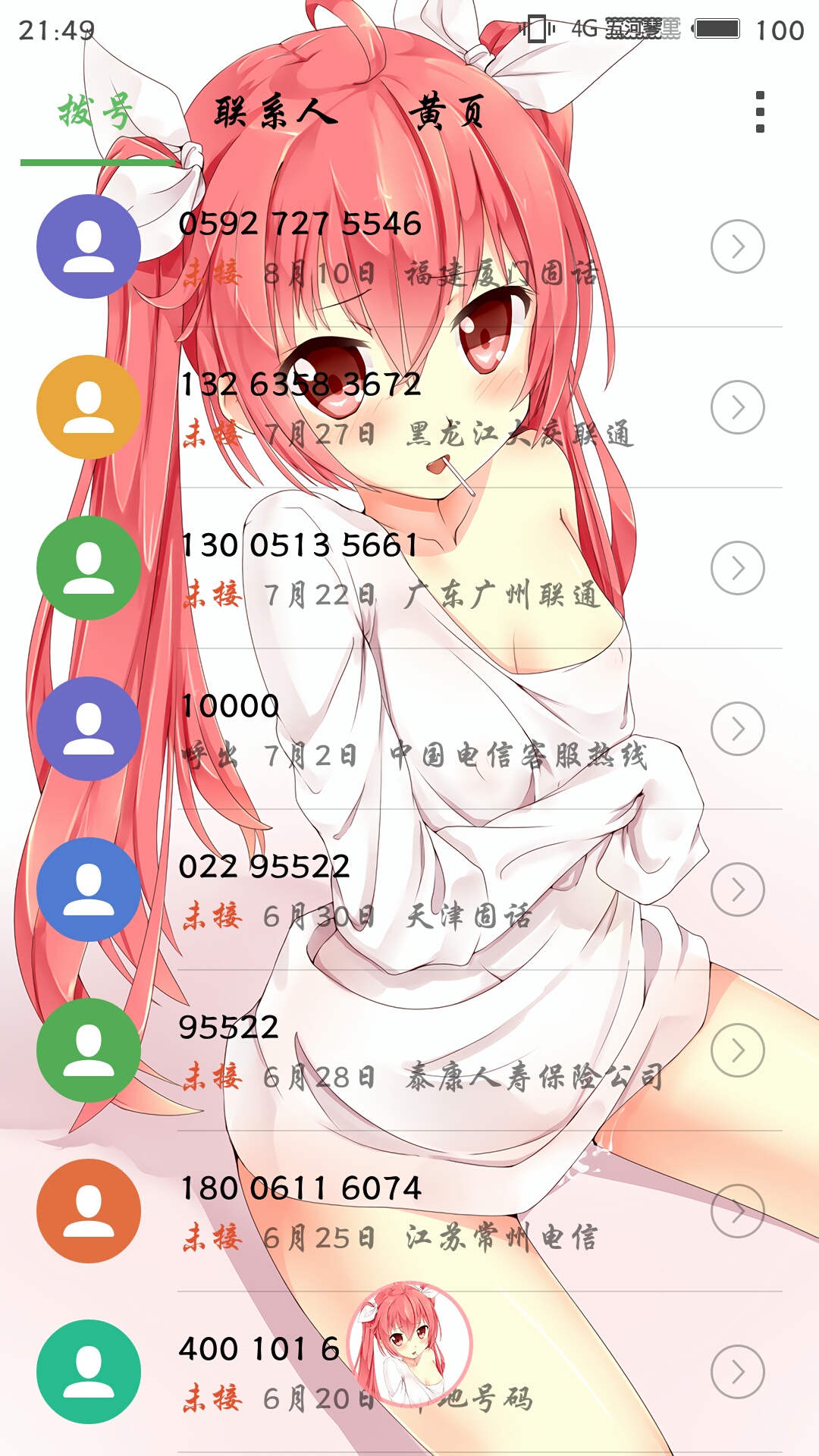Image resolution: width=819 pixels, height=1456 pixels.
Task: Open avatar for 180 0611 6074
Action: 89,1211
